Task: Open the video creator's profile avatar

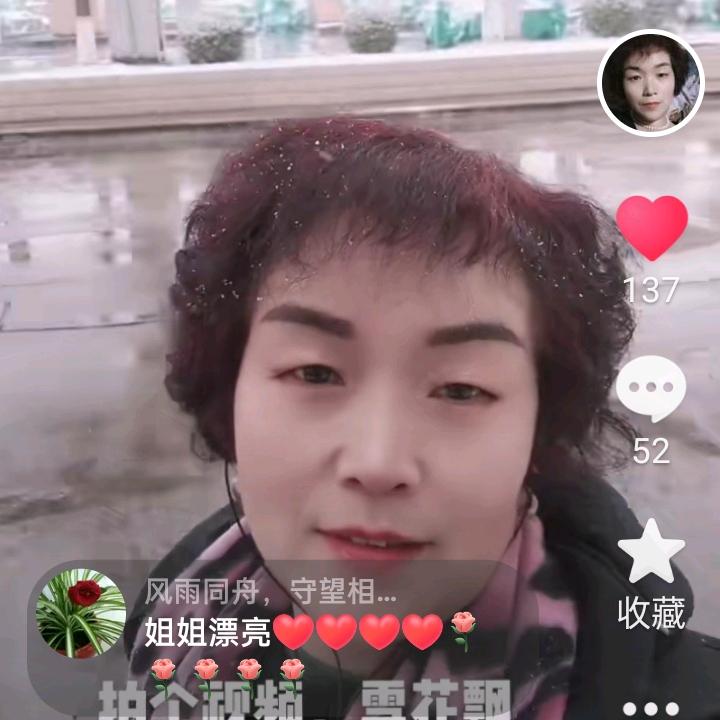Action: pos(651,83)
